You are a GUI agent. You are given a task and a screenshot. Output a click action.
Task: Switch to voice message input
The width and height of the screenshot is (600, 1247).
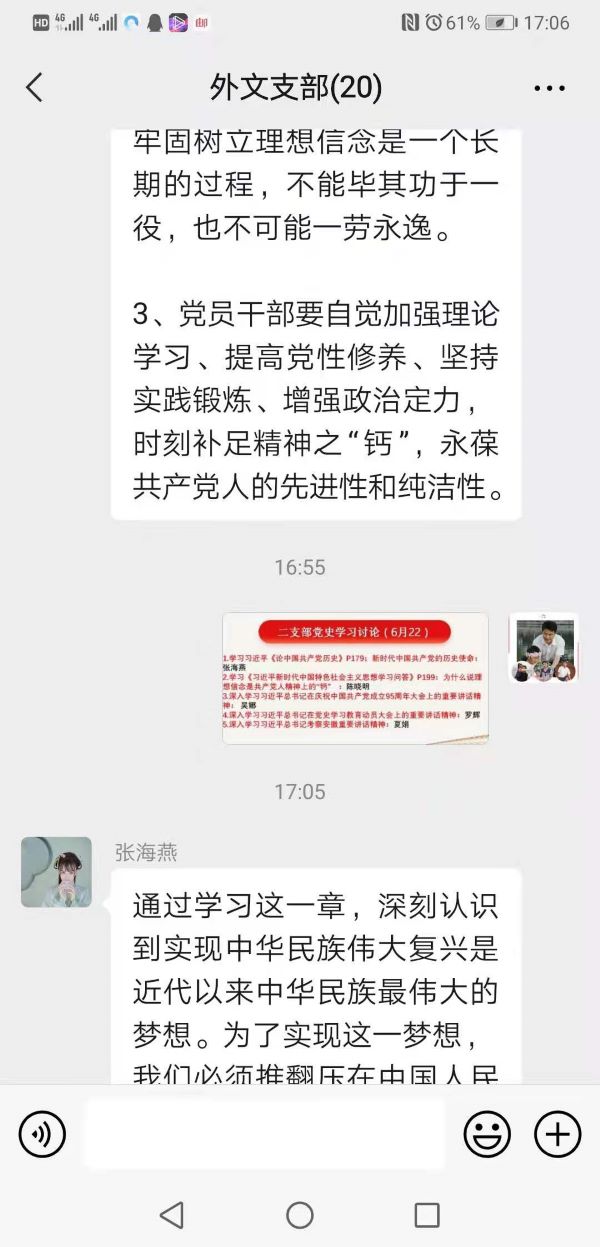42,1134
